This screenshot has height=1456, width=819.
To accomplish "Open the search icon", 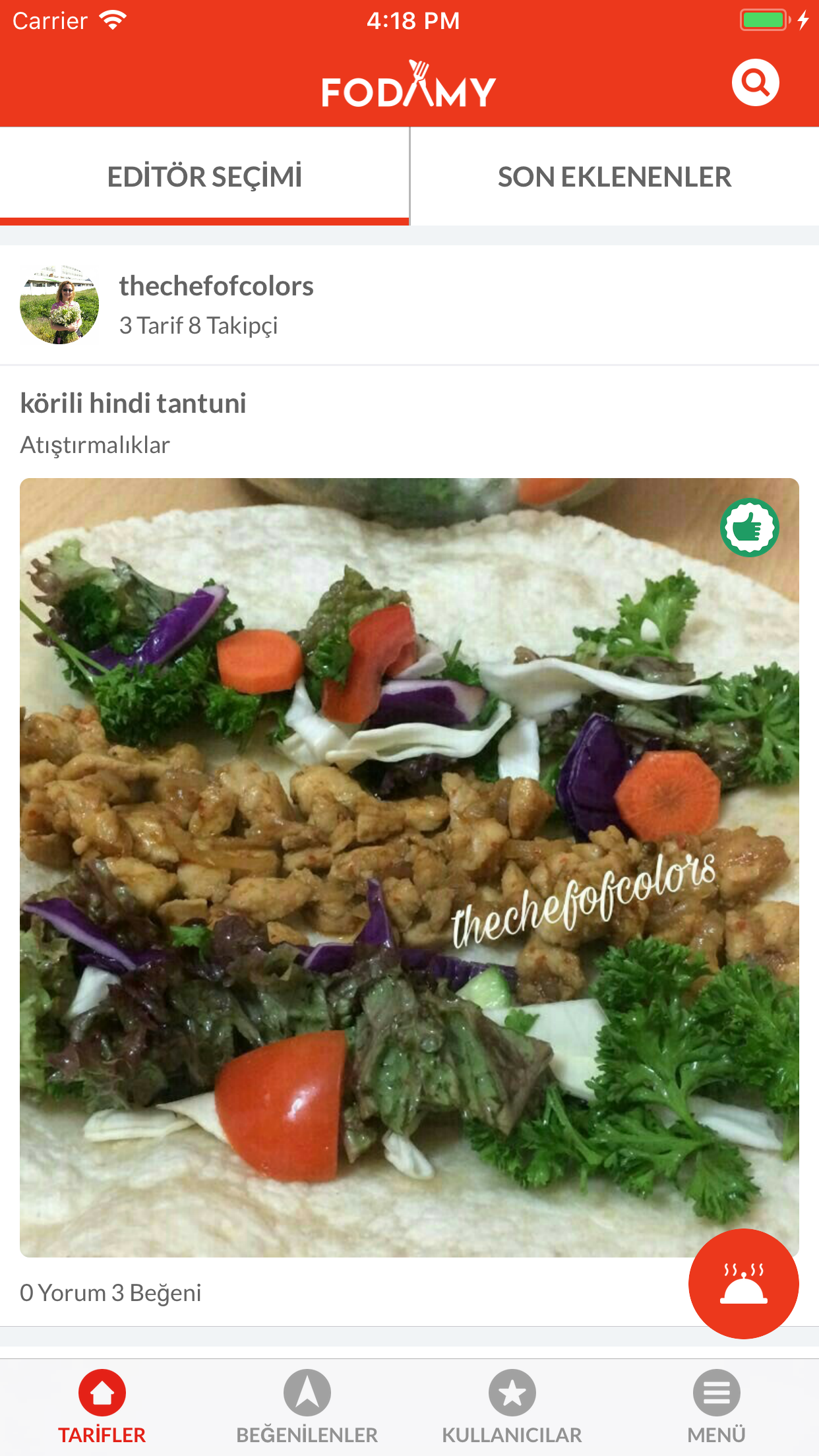I will [755, 83].
